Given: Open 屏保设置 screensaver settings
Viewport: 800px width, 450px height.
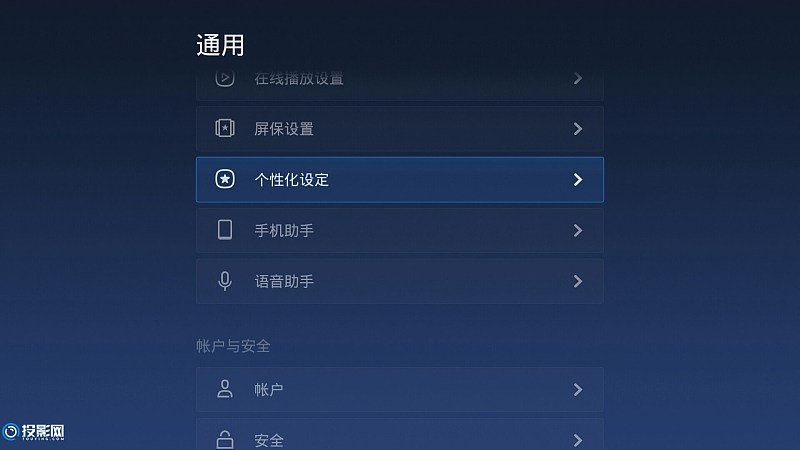Looking at the screenshot, I should (399, 129).
